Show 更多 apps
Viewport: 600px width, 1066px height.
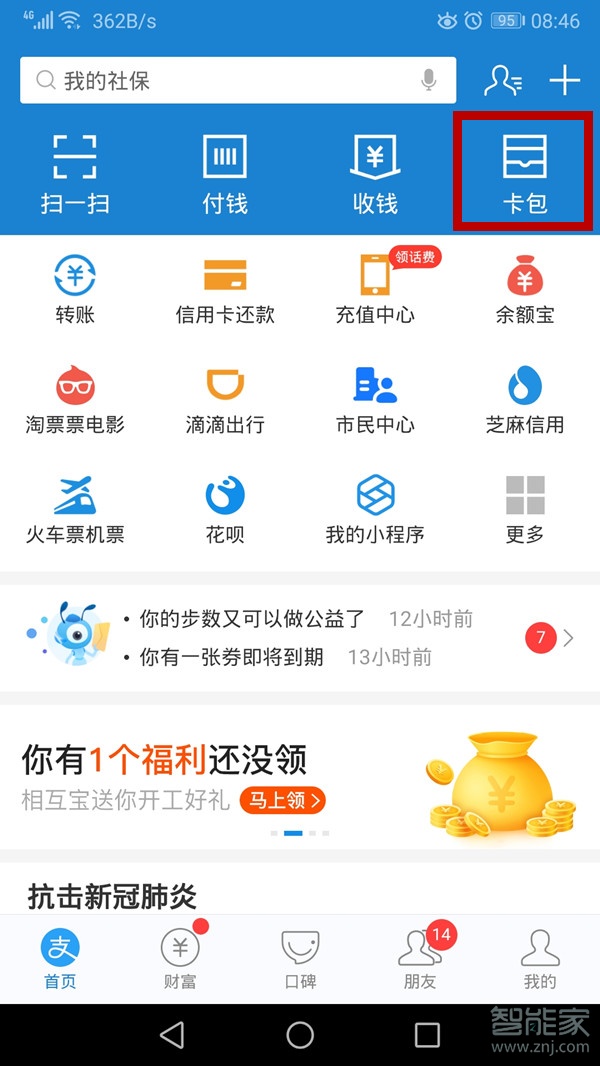point(525,509)
